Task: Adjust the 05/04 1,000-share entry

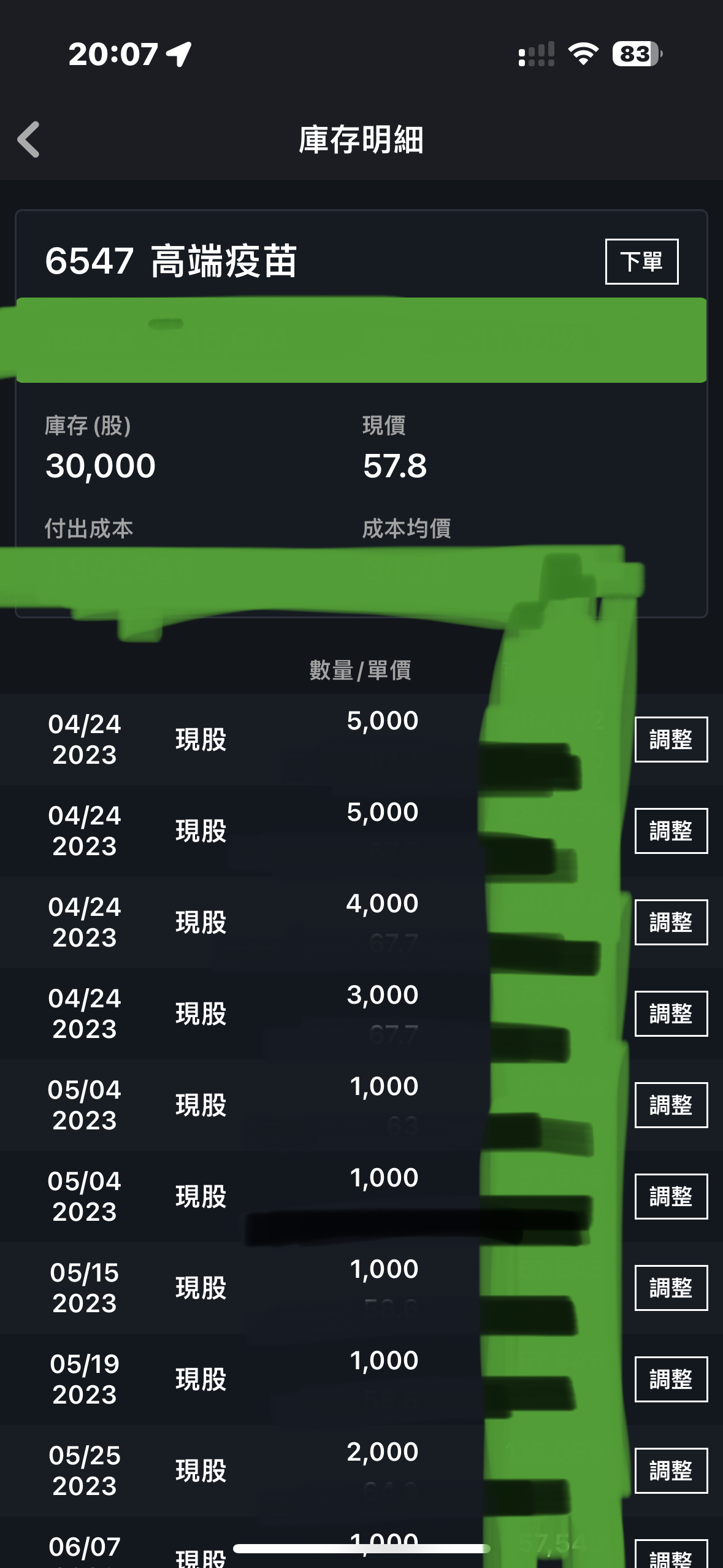Action: pos(670,1104)
